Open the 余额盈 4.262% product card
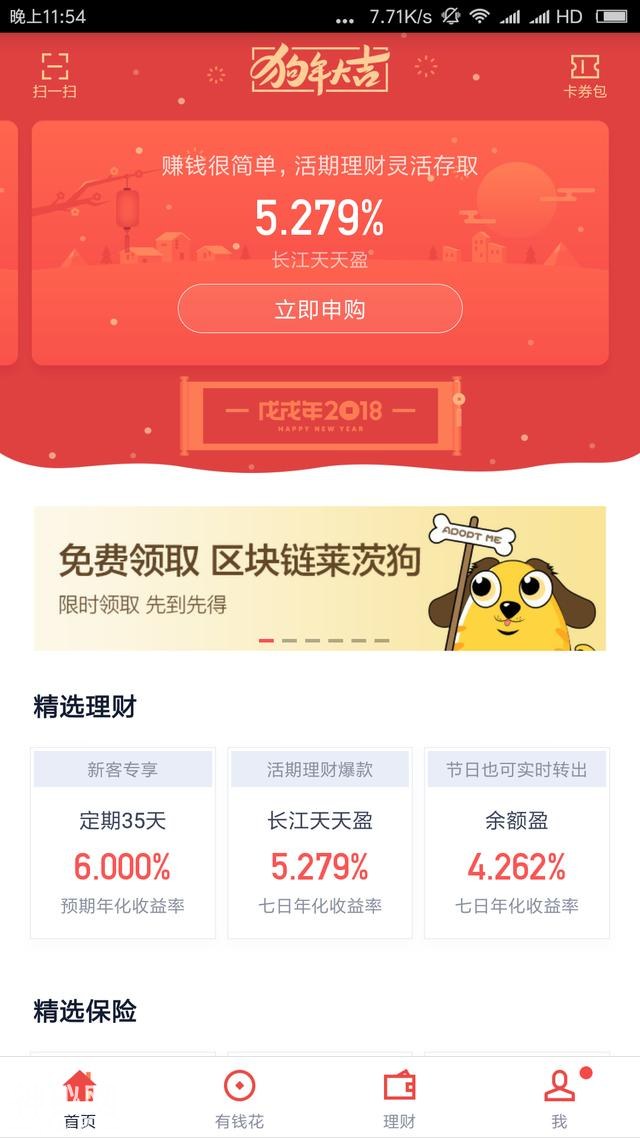Image resolution: width=640 pixels, height=1138 pixels. 517,843
